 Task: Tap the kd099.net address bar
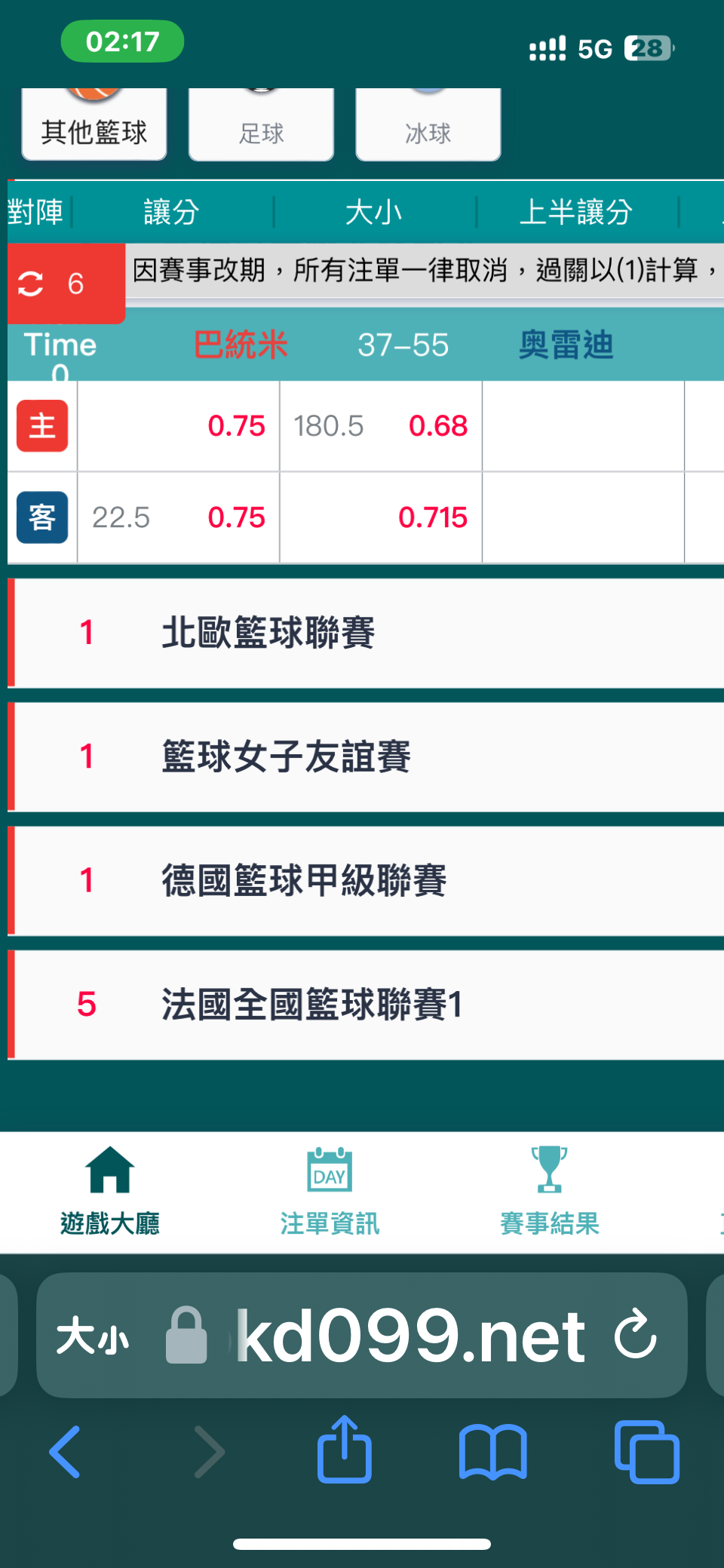coord(411,1336)
